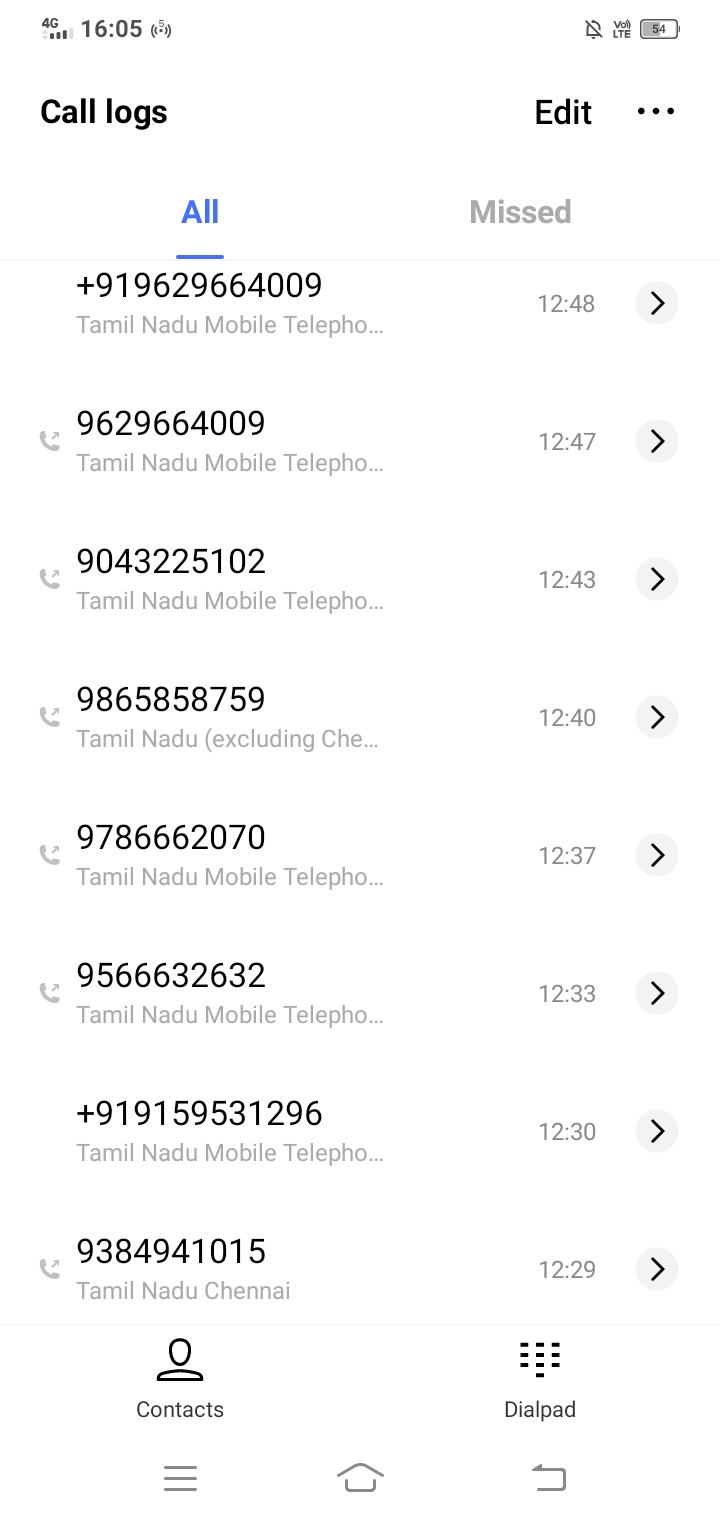Screen dimensions: 720x1520
Task: Go to the Contacts tab
Action: pyautogui.click(x=180, y=1381)
